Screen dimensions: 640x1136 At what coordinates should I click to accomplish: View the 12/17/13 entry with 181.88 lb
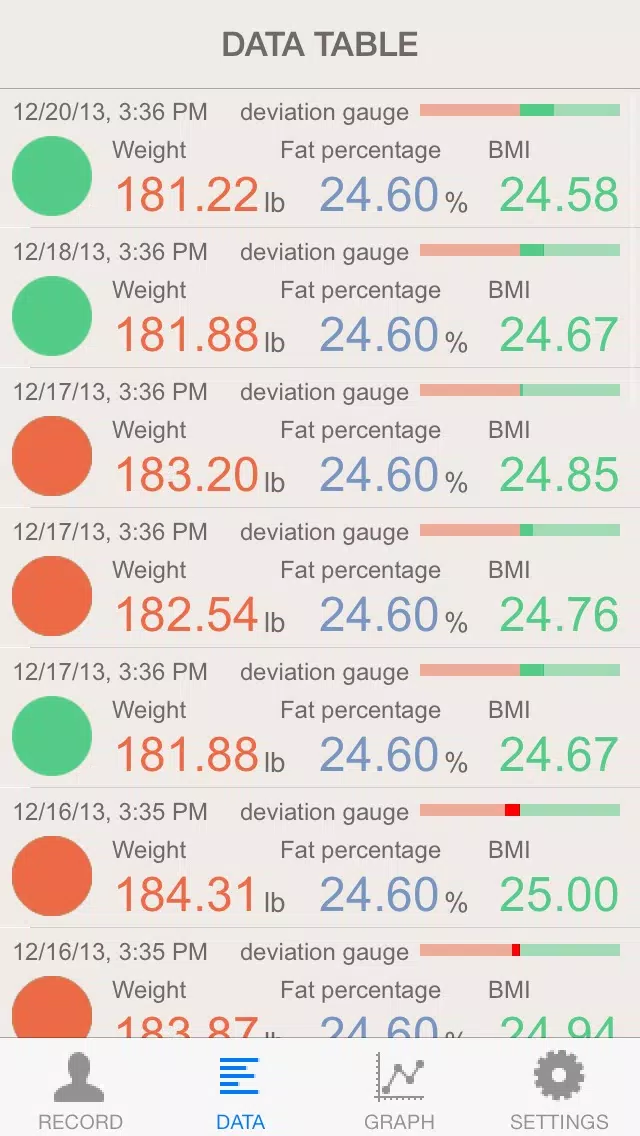pos(320,717)
